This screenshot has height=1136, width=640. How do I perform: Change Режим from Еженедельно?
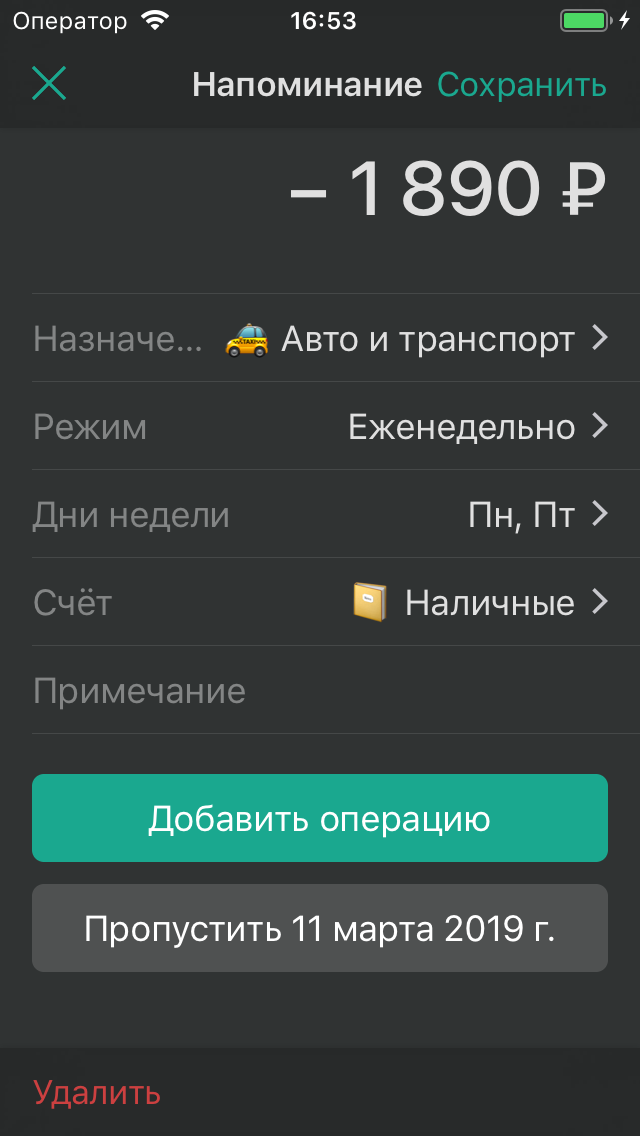(320, 427)
